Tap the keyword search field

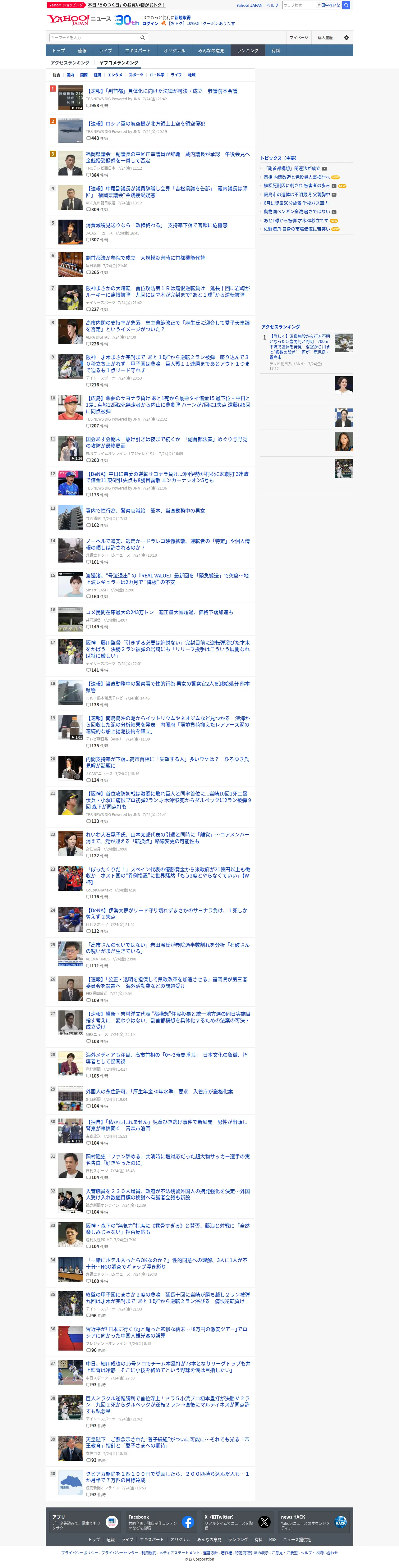94,38
